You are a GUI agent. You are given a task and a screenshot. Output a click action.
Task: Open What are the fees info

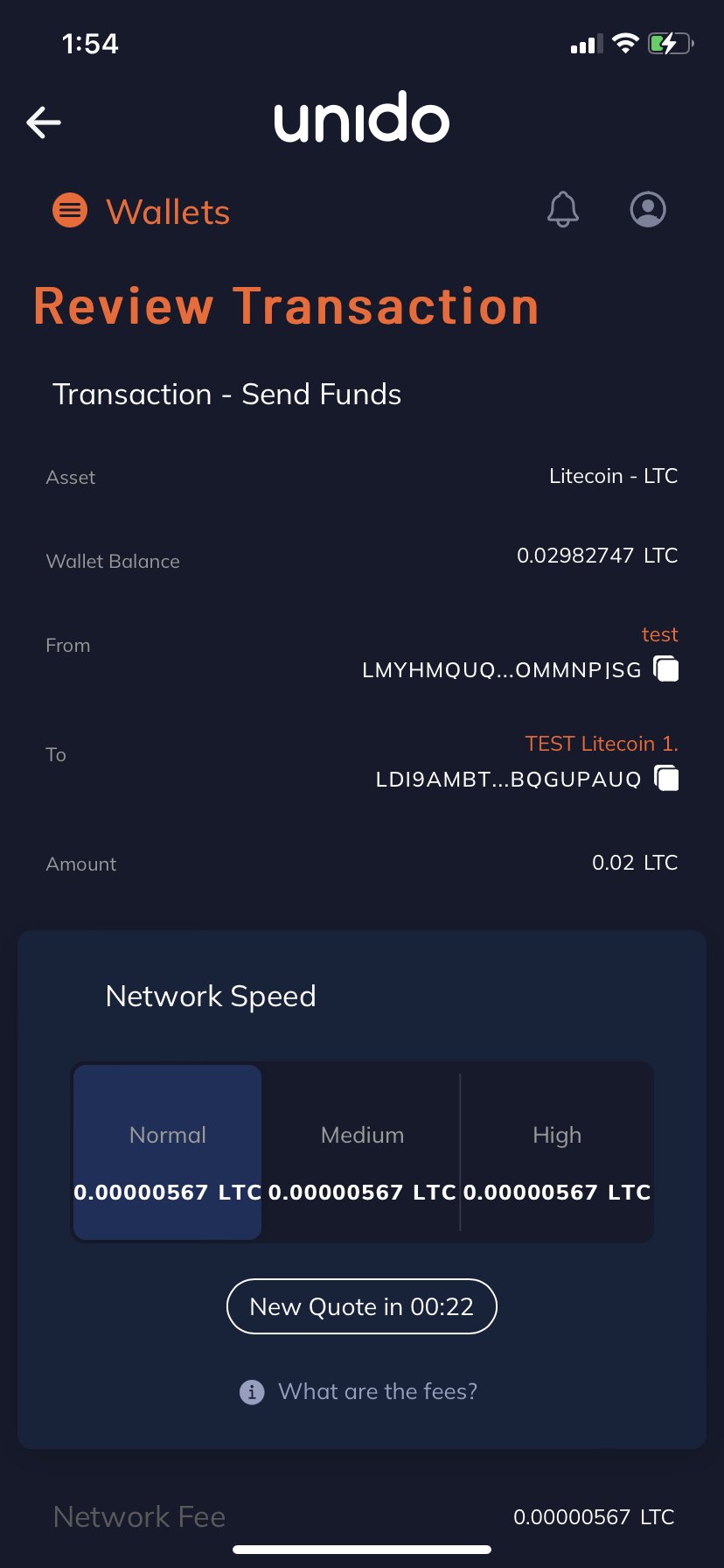click(359, 1391)
